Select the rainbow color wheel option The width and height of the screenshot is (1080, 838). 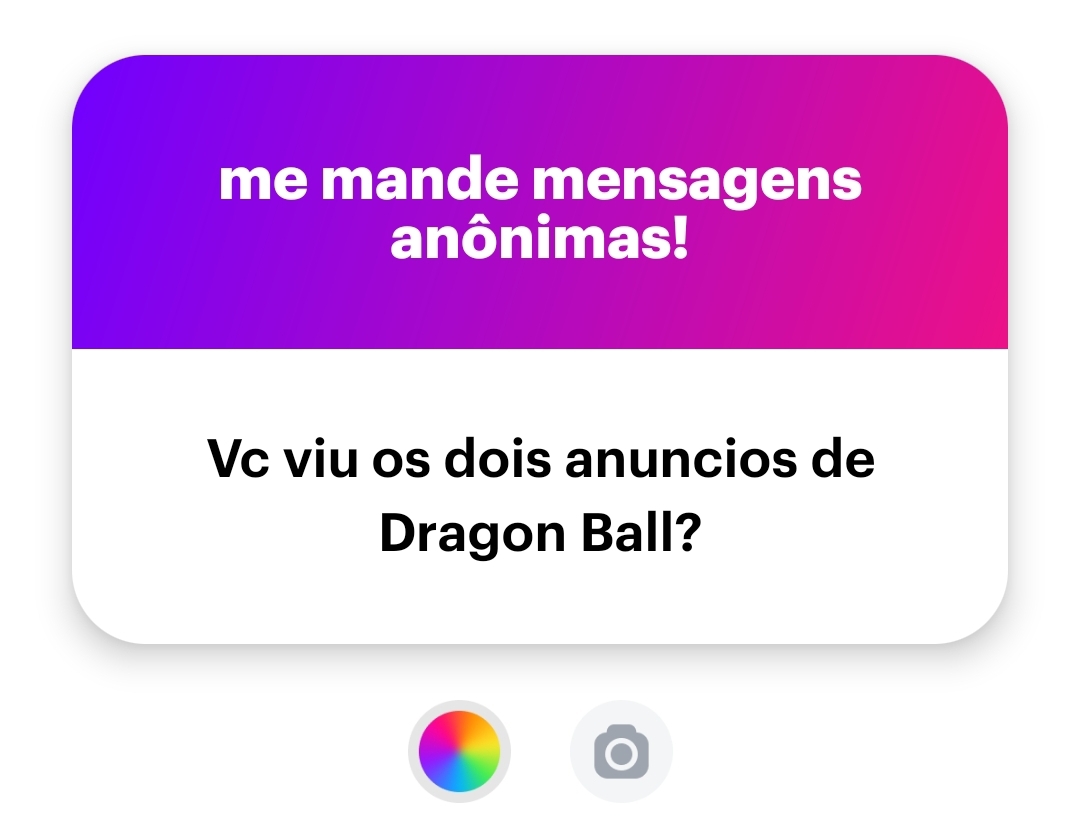pyautogui.click(x=459, y=751)
